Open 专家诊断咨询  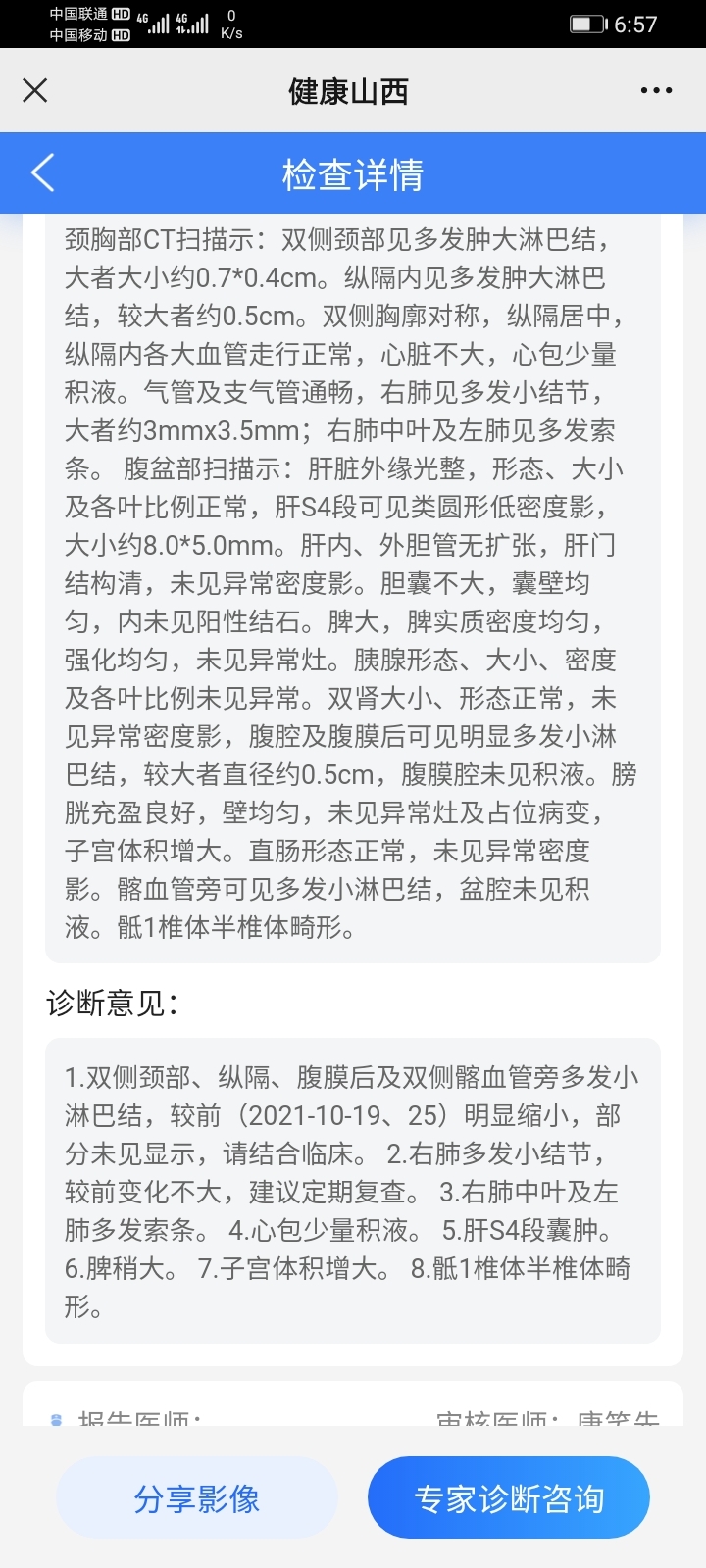pyautogui.click(x=509, y=1498)
